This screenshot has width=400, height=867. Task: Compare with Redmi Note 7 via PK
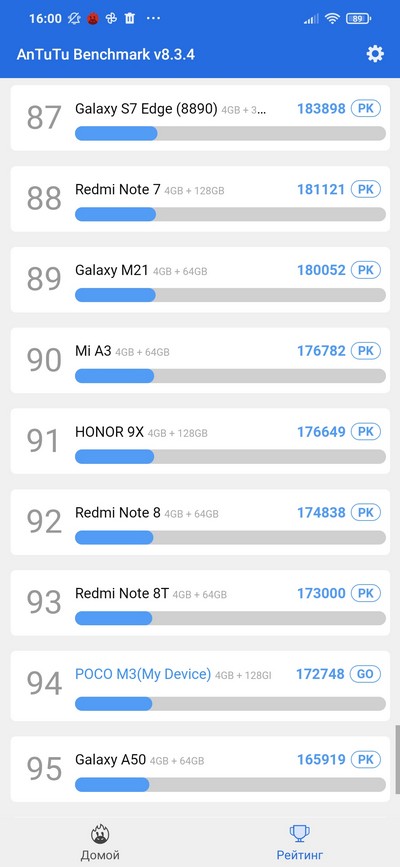366,189
